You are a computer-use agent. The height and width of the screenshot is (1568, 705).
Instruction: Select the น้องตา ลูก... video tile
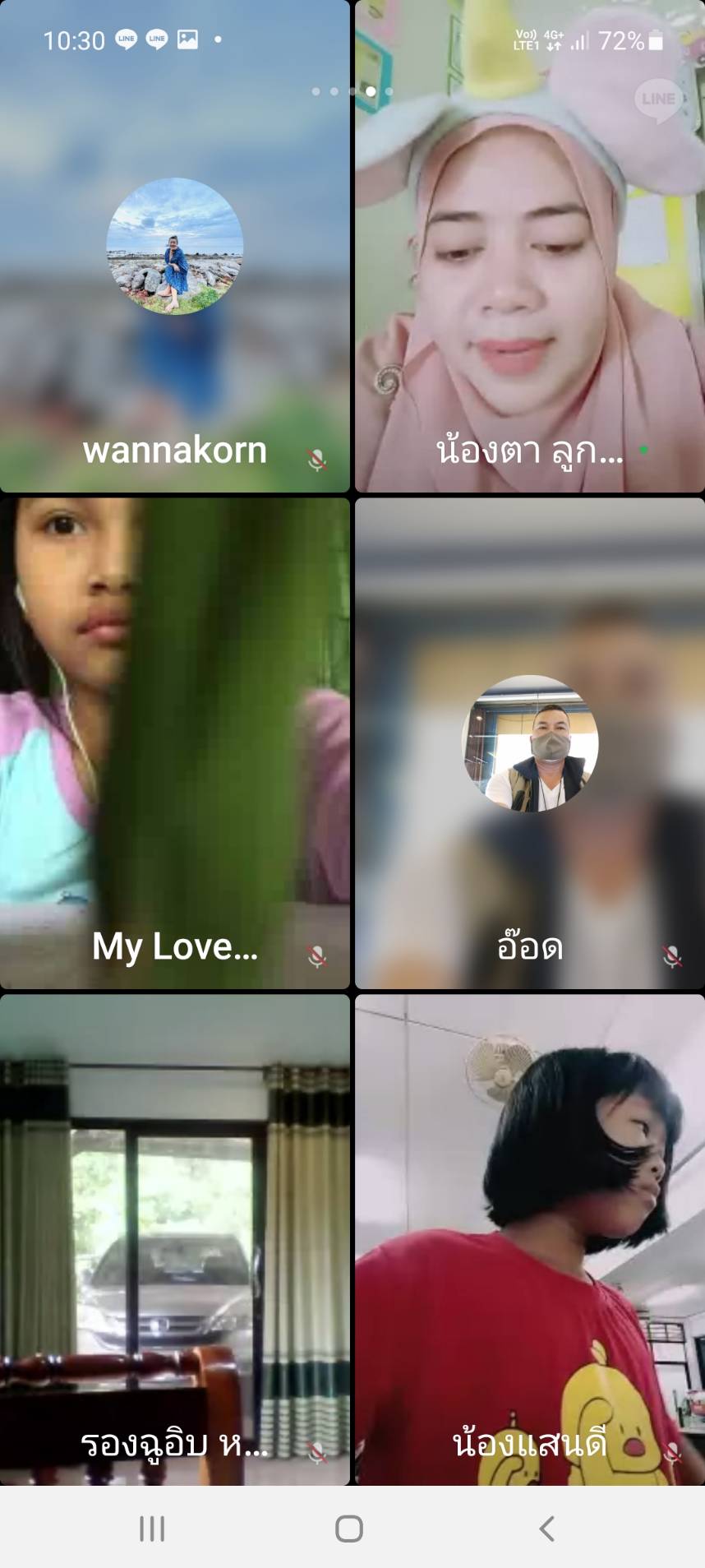[x=530, y=247]
